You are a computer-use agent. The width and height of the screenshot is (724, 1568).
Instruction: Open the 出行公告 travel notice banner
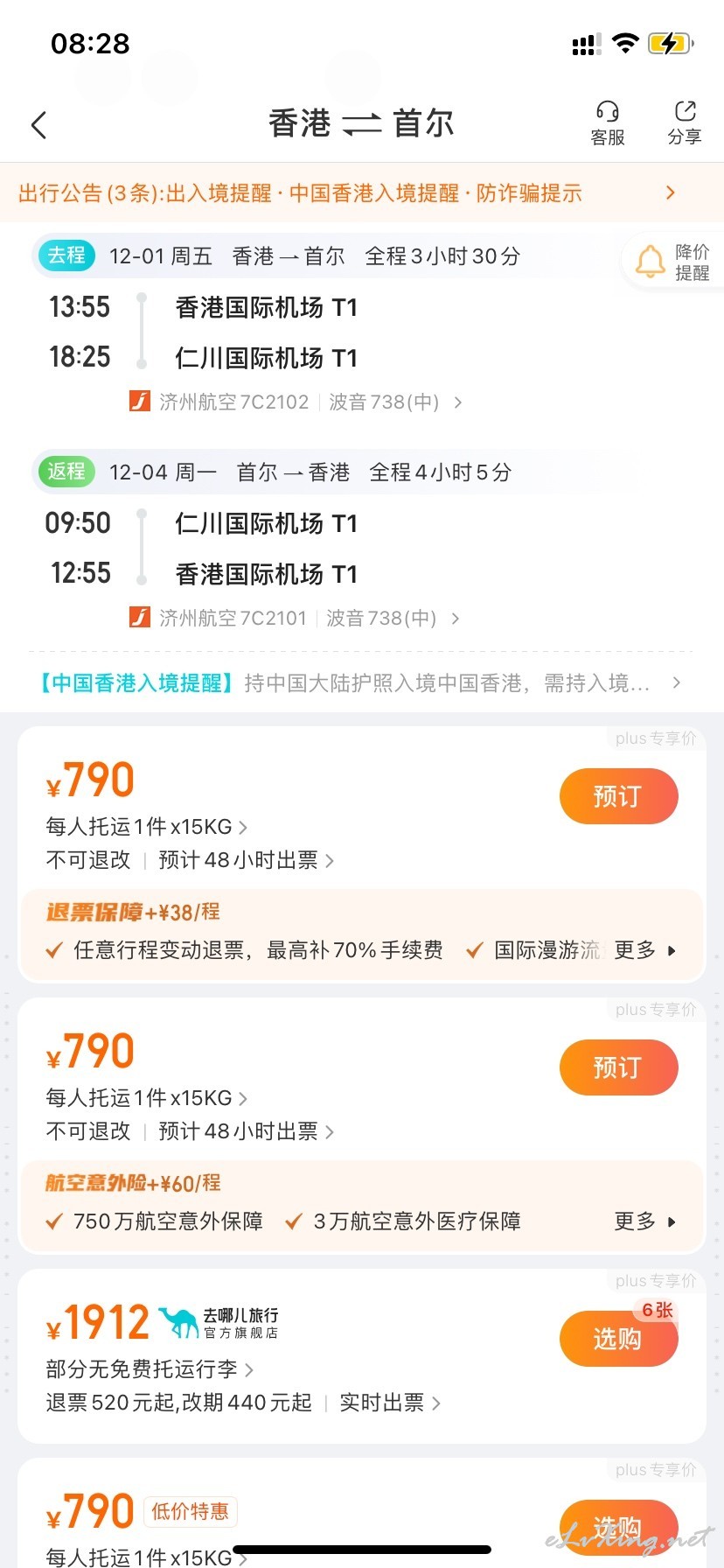[362, 192]
